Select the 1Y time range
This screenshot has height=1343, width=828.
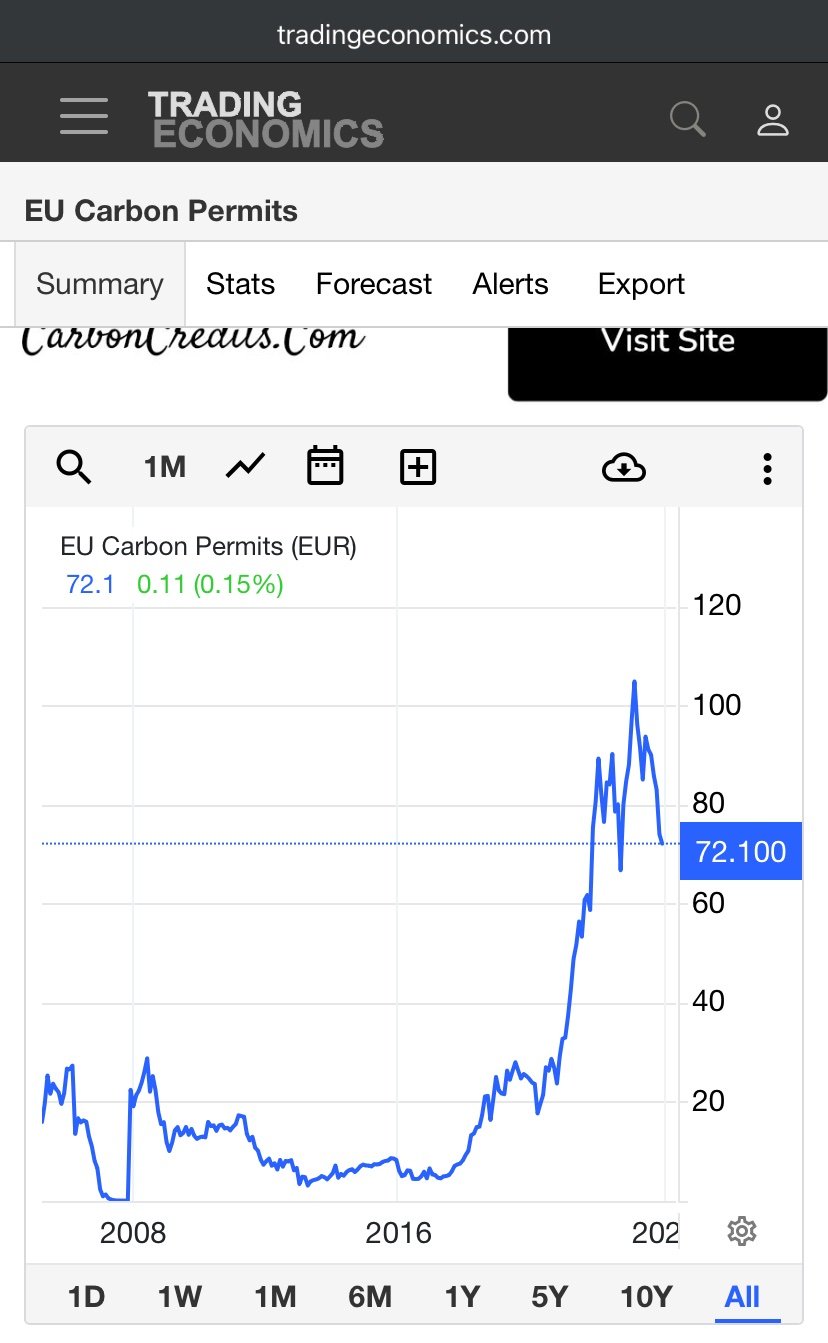point(462,1297)
